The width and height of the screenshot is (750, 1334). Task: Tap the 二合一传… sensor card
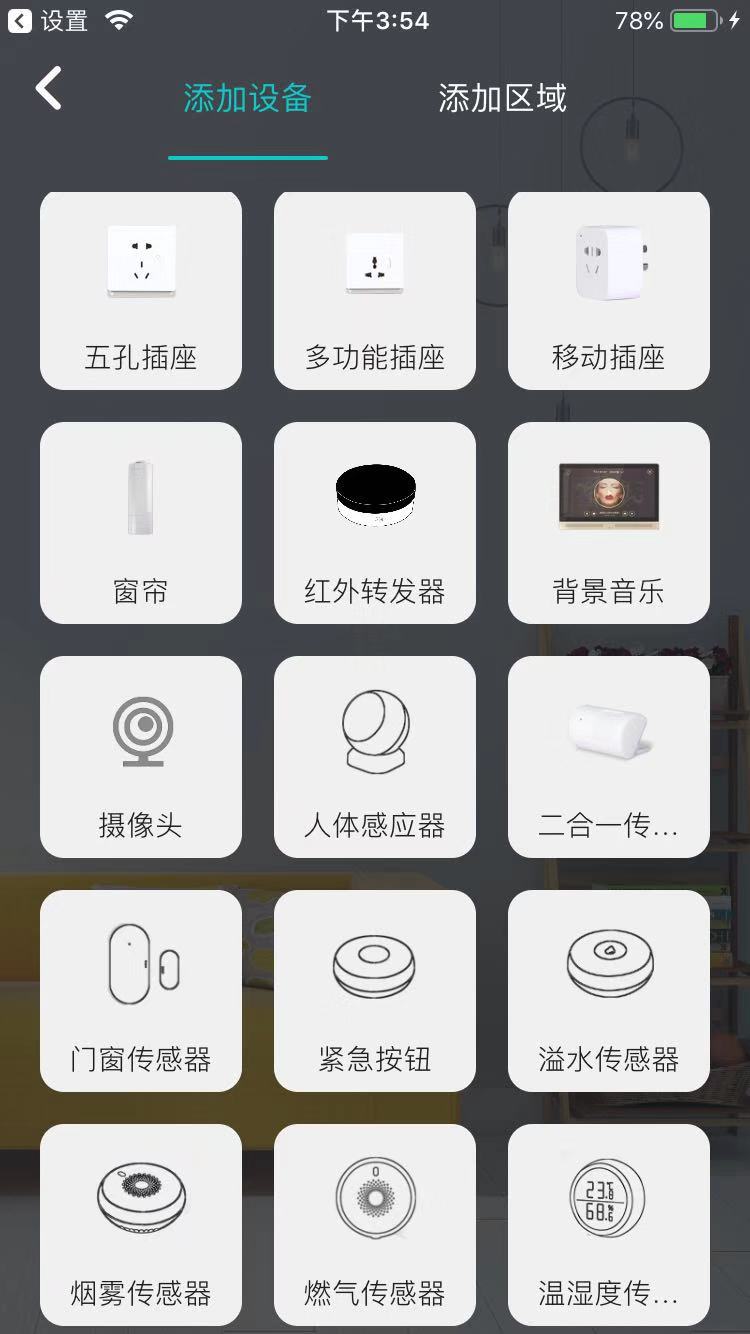[609, 757]
